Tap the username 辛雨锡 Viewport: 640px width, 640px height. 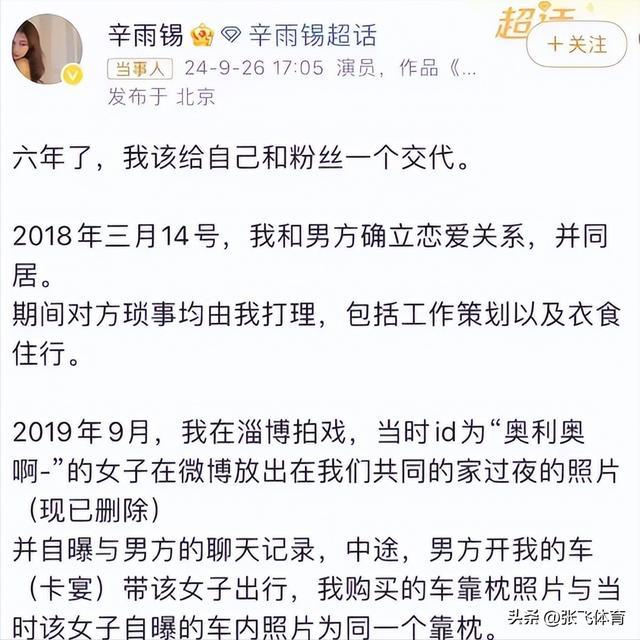pyautogui.click(x=145, y=35)
